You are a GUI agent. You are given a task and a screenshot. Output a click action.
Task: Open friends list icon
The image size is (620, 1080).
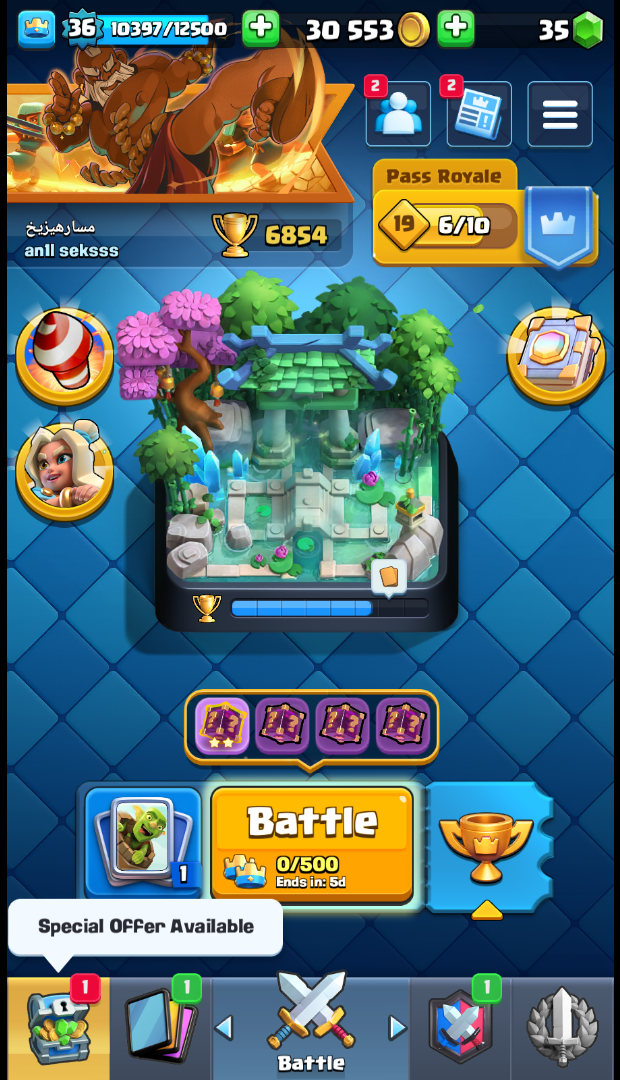tap(398, 114)
